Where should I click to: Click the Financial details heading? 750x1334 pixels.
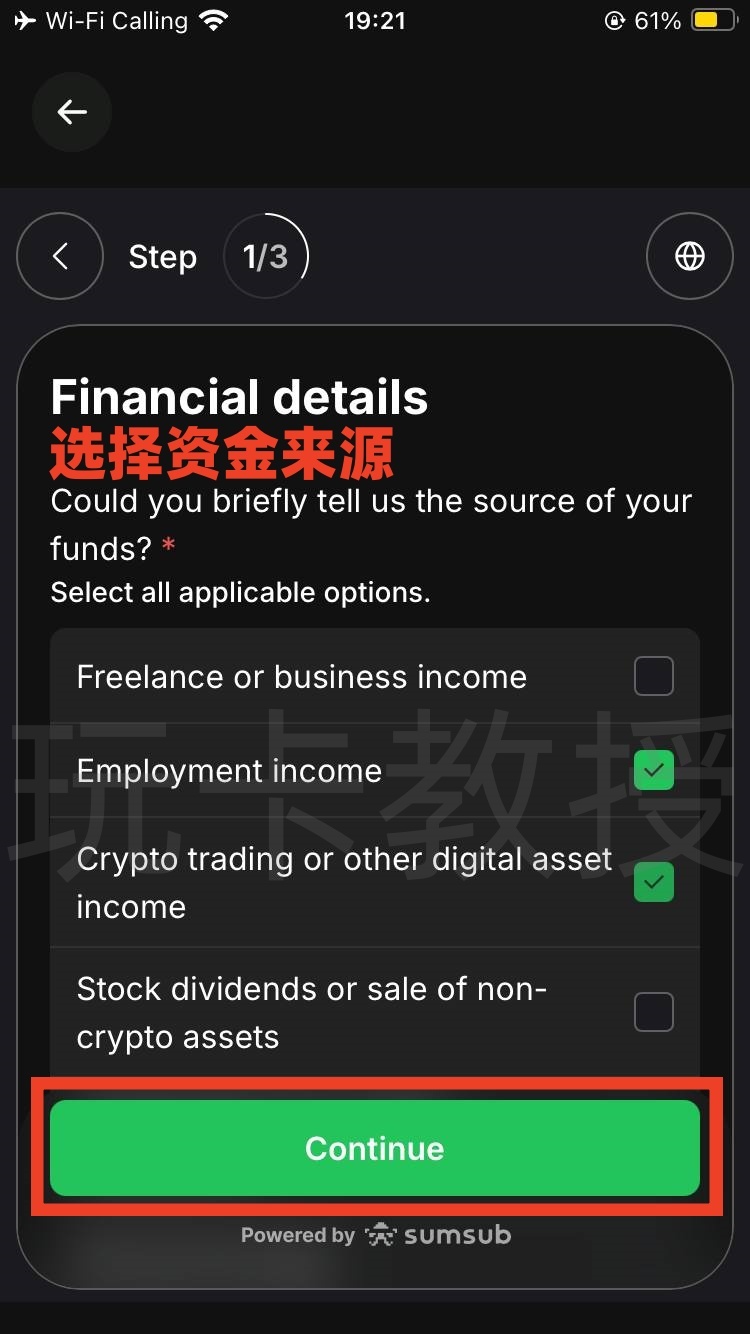click(x=239, y=396)
